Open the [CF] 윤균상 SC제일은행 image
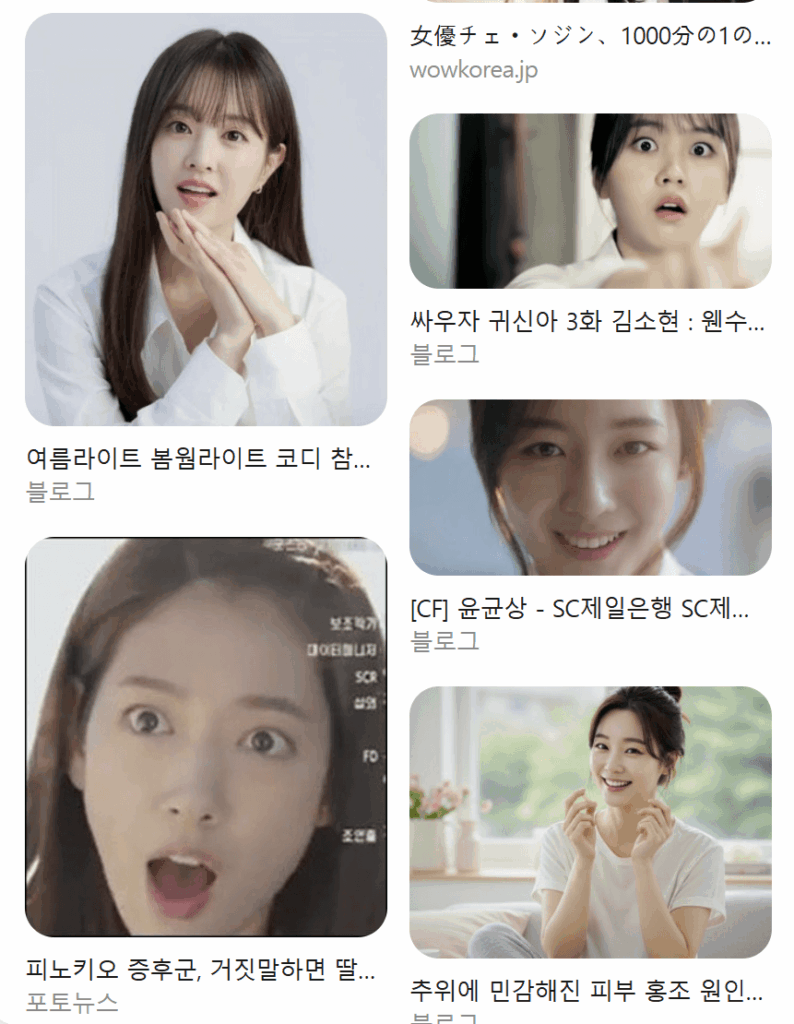This screenshot has width=794, height=1024. point(590,487)
